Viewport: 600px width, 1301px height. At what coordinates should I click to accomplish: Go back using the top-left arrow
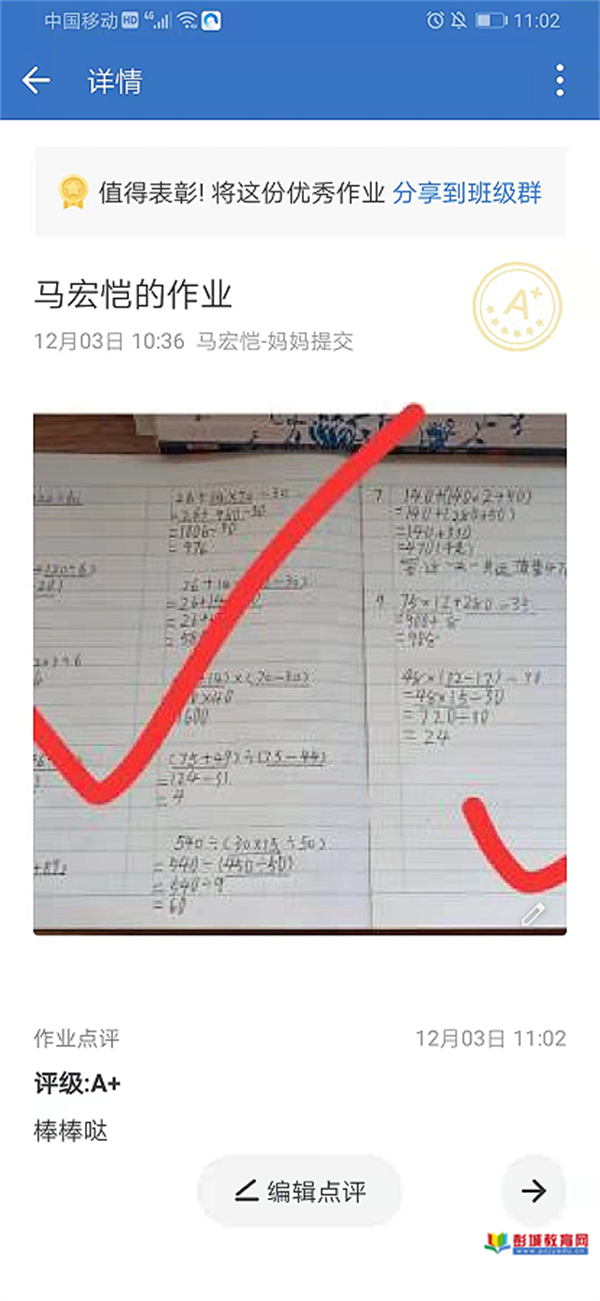click(36, 81)
